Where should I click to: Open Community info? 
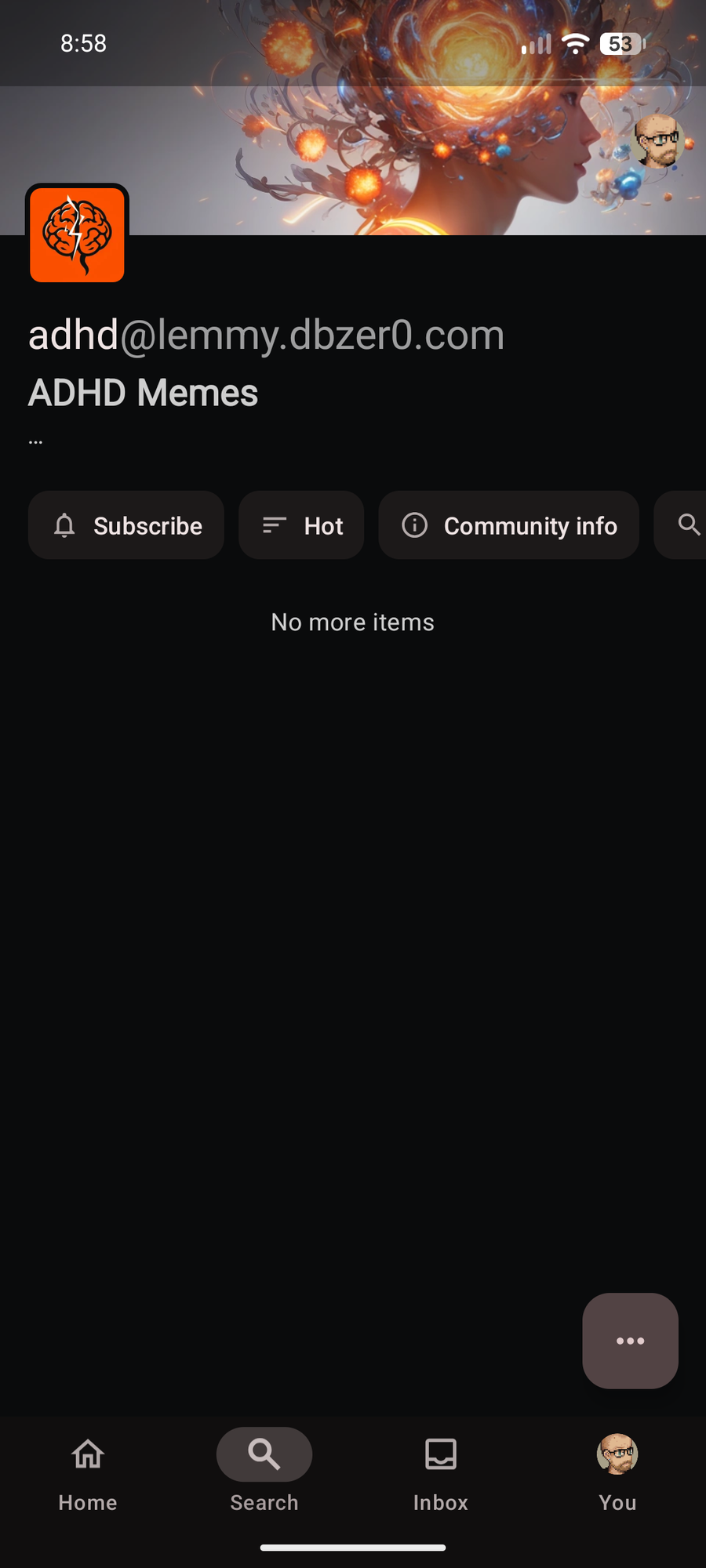(x=509, y=525)
